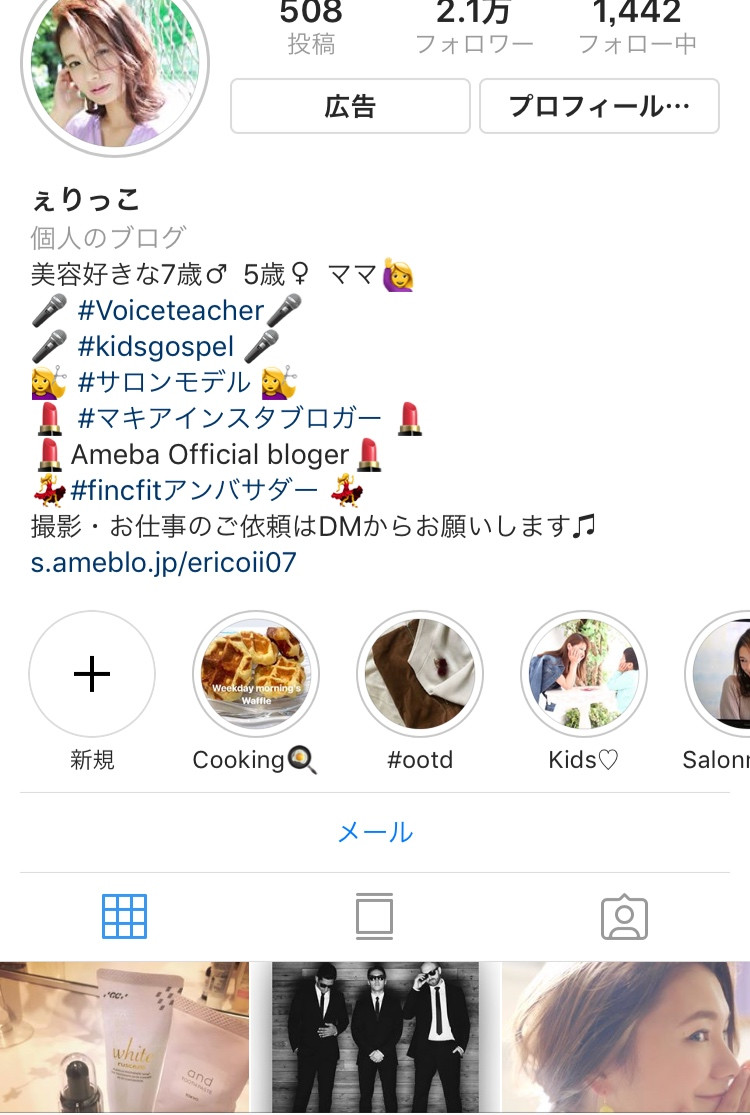Open the #ootd story highlight
The width and height of the screenshot is (750, 1115).
(420, 675)
